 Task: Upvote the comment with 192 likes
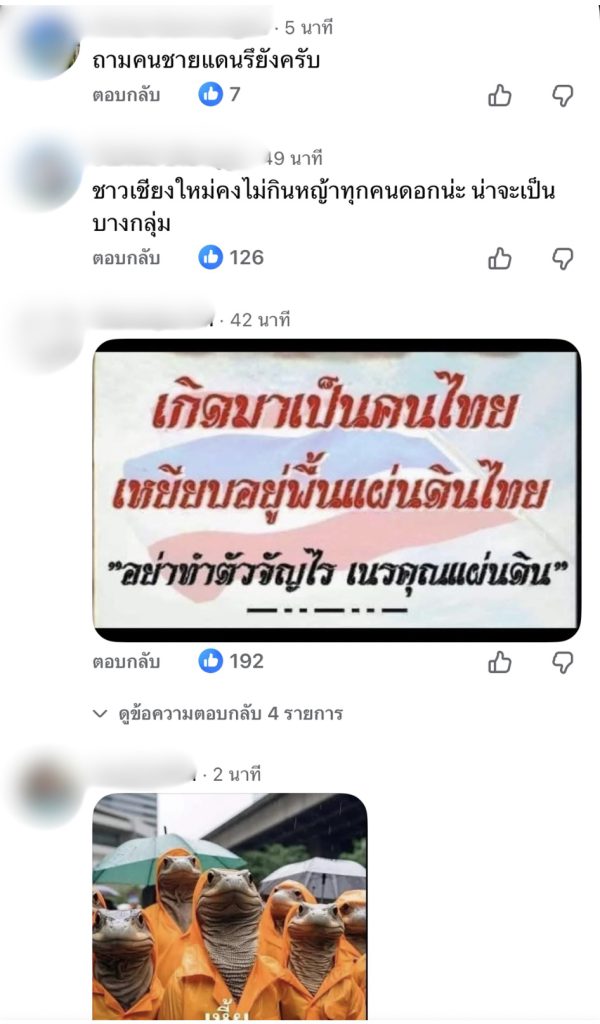[500, 662]
